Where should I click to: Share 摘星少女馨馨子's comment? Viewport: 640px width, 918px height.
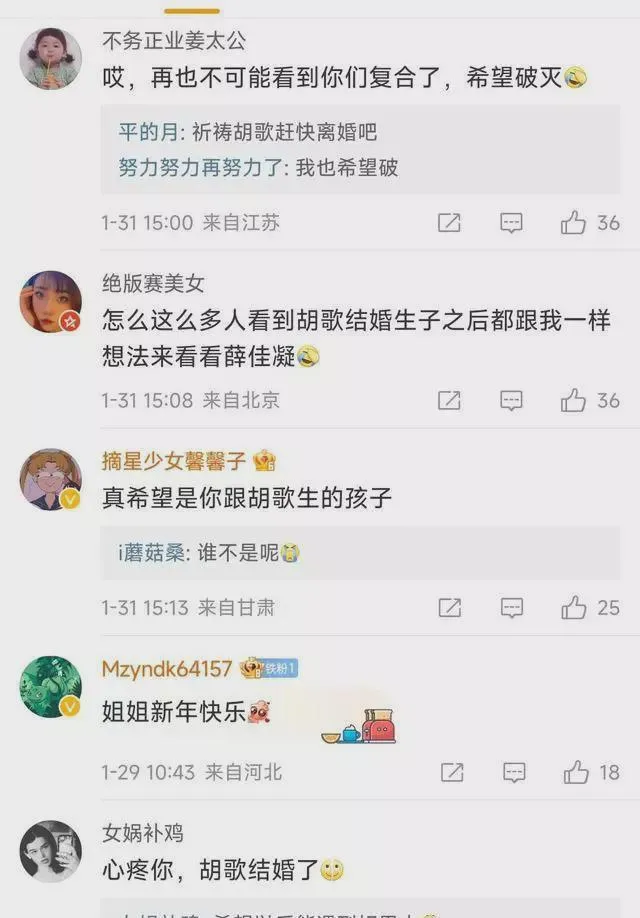449,607
